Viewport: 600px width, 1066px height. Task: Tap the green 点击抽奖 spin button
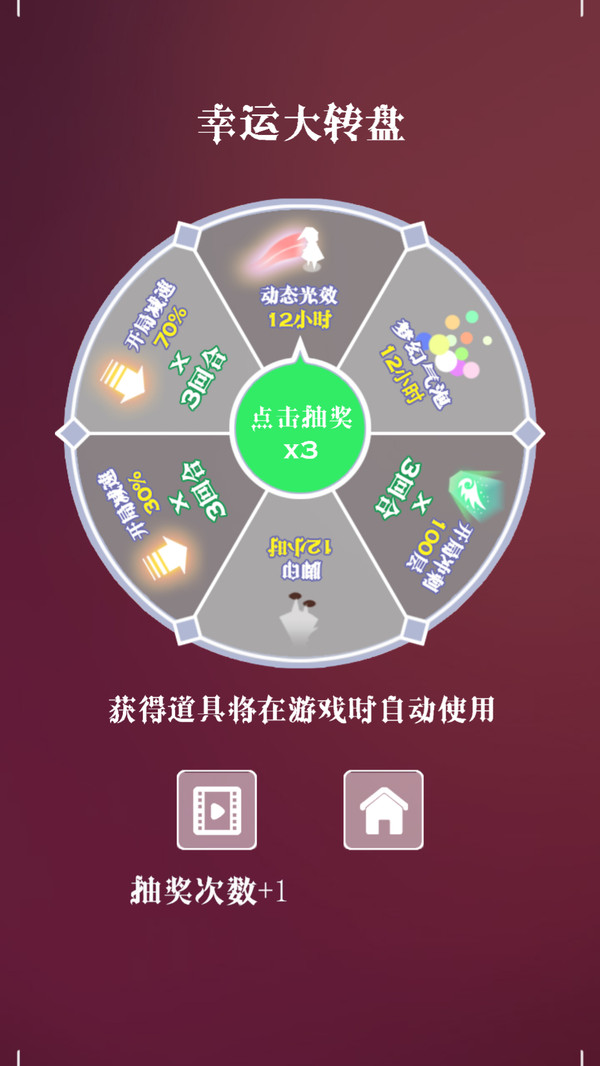click(300, 433)
